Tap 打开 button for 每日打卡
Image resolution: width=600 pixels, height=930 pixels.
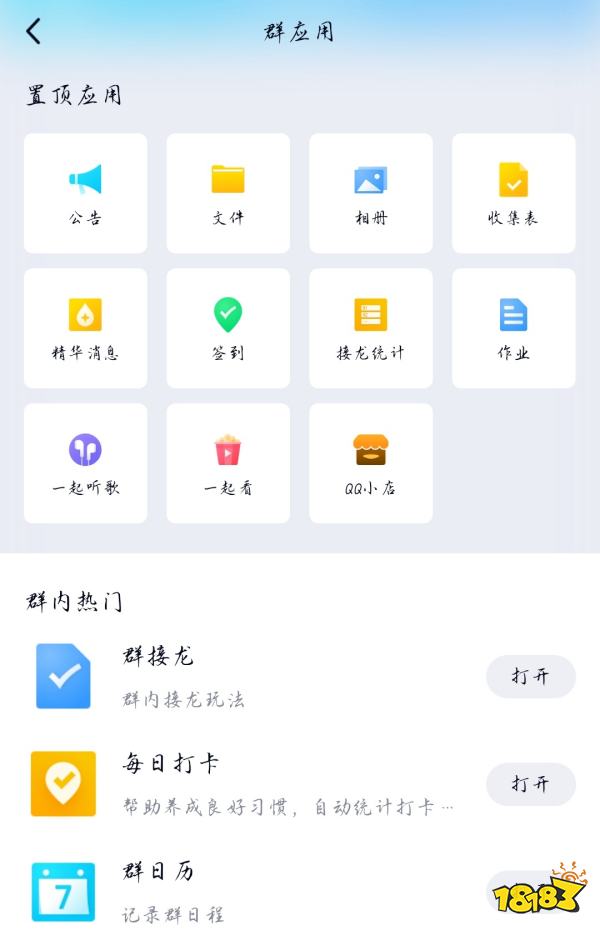(531, 784)
